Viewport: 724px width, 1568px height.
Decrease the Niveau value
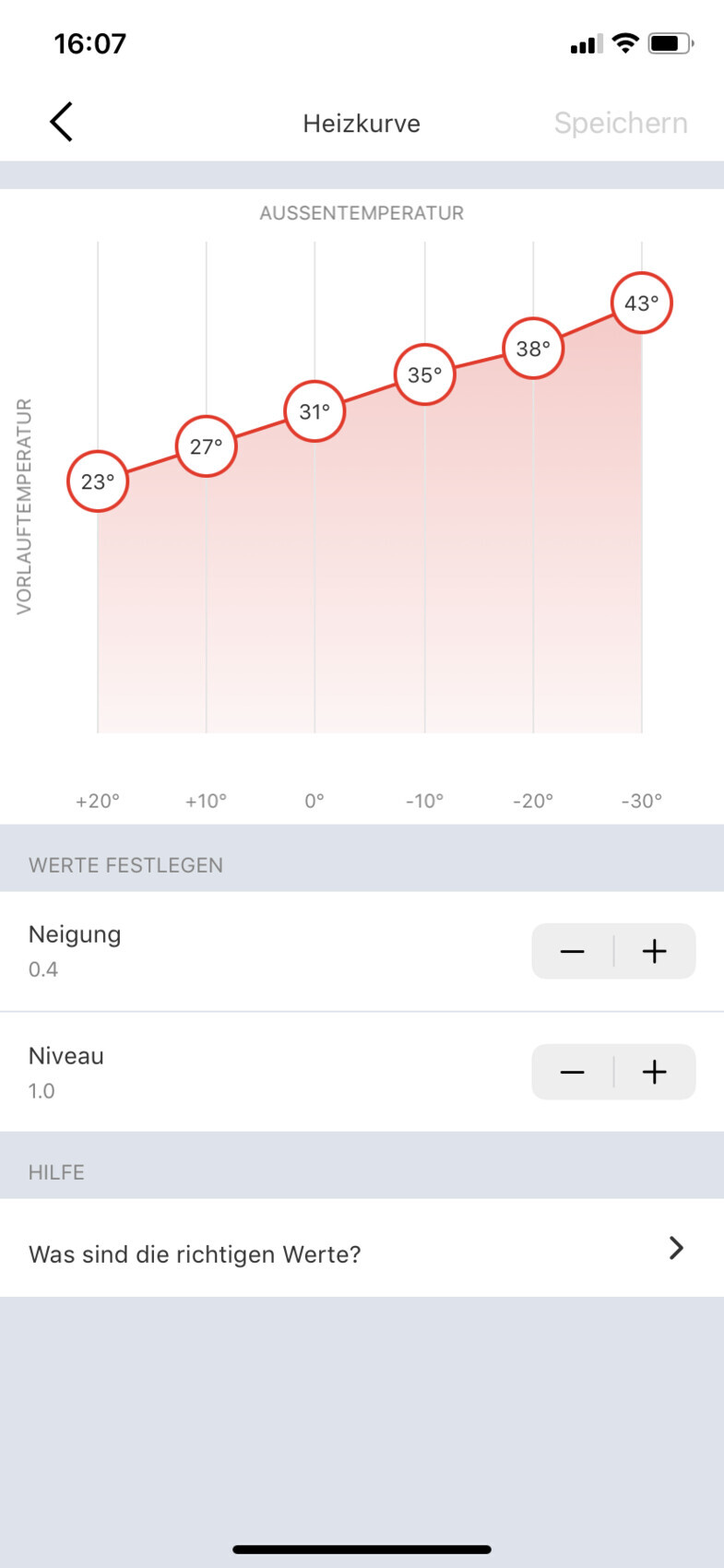pyautogui.click(x=572, y=1072)
